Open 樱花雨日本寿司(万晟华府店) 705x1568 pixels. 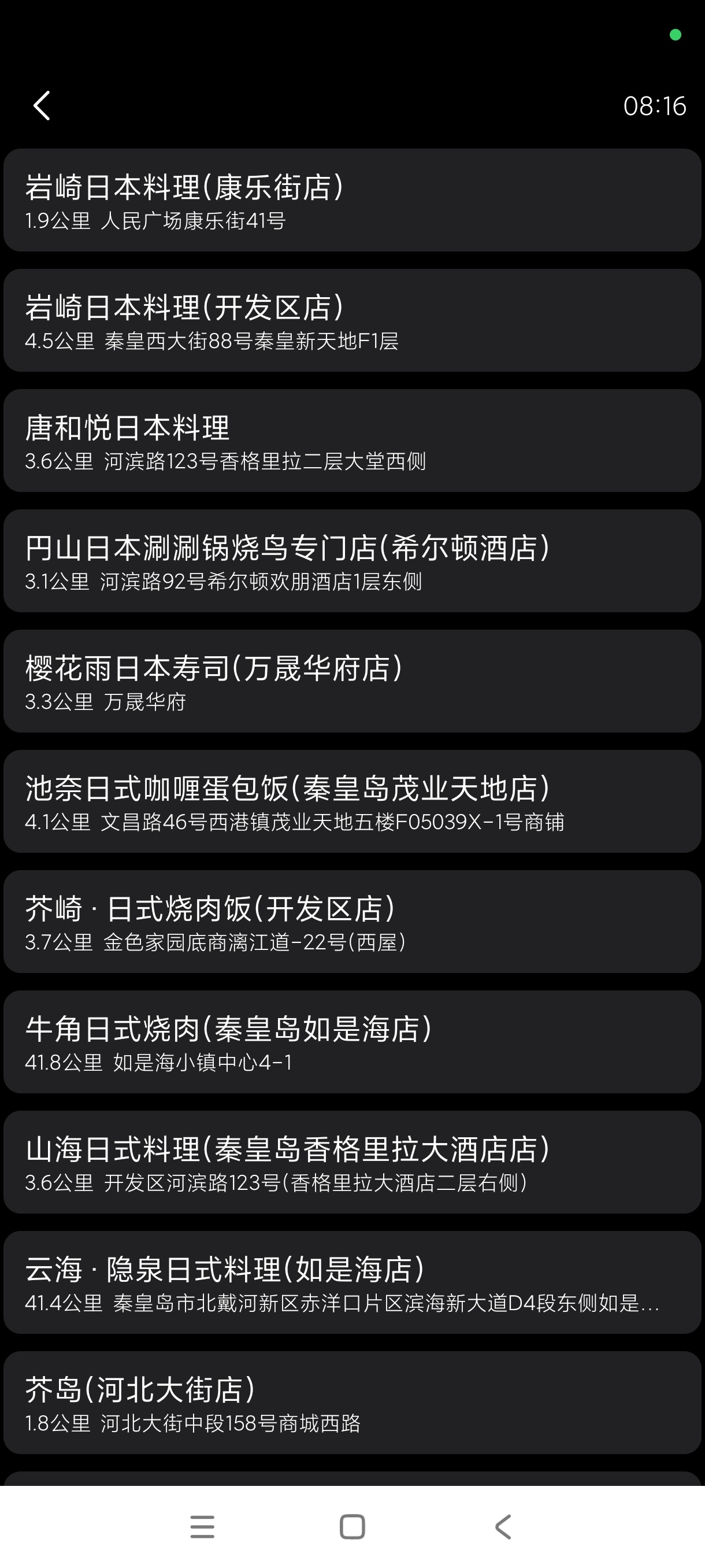[x=352, y=681]
